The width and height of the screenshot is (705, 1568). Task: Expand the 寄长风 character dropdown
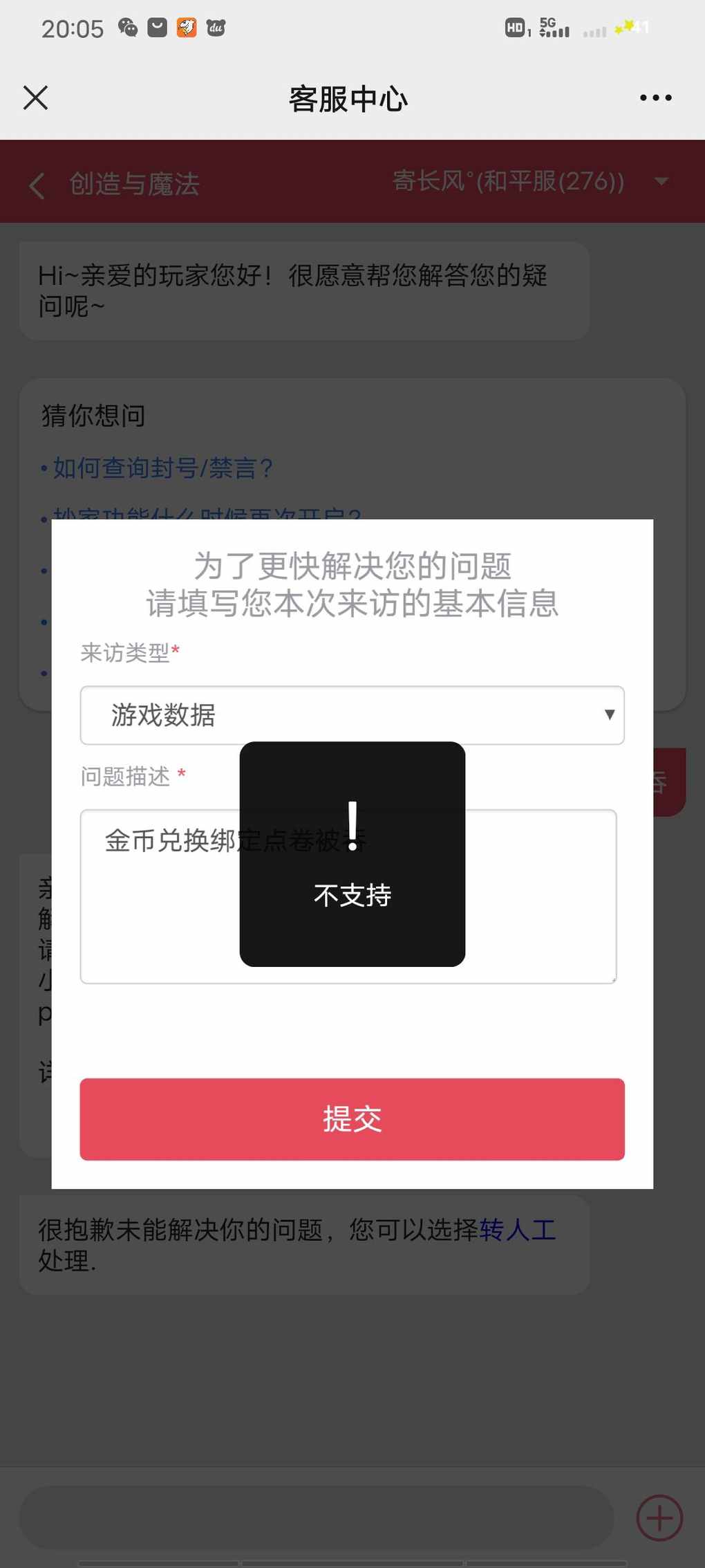tap(661, 181)
